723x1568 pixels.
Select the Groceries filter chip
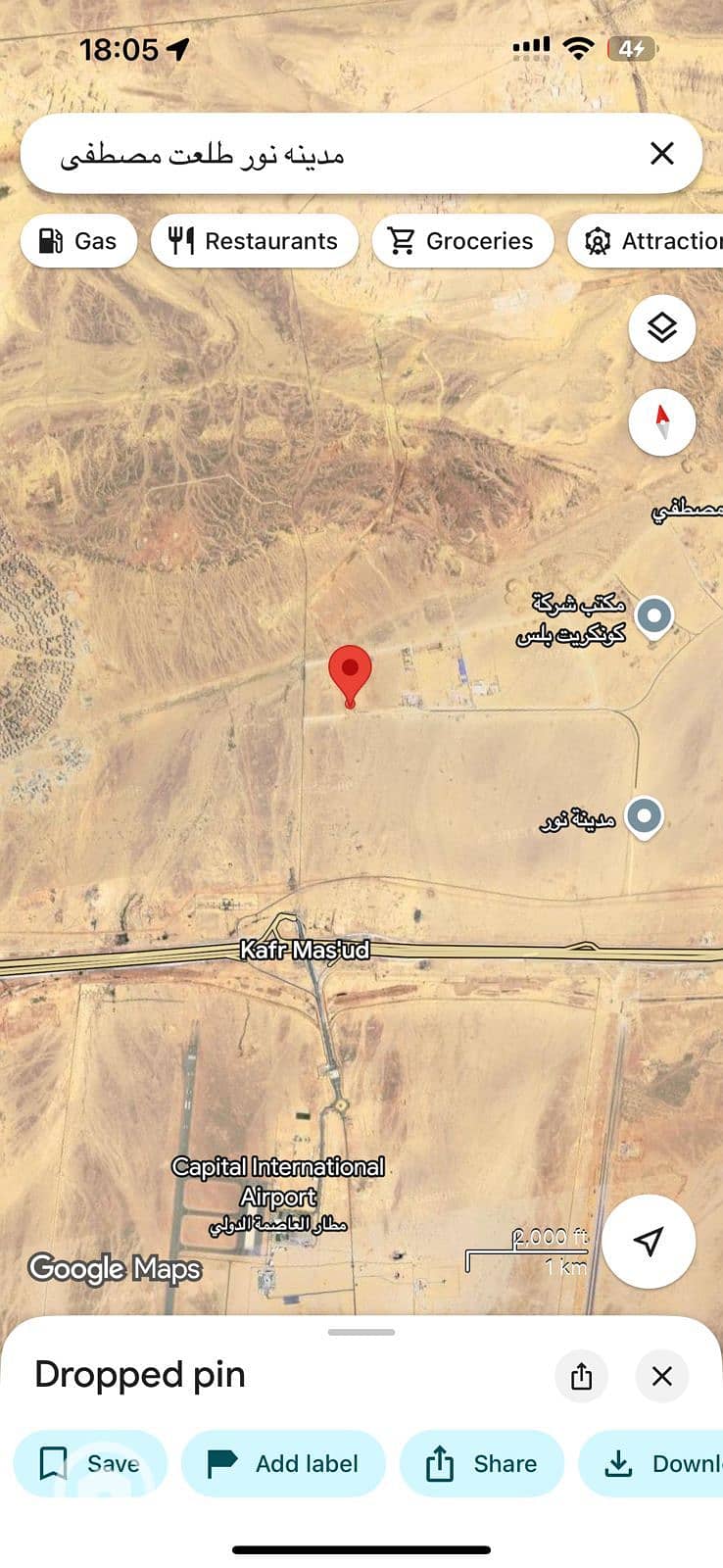[x=461, y=241]
